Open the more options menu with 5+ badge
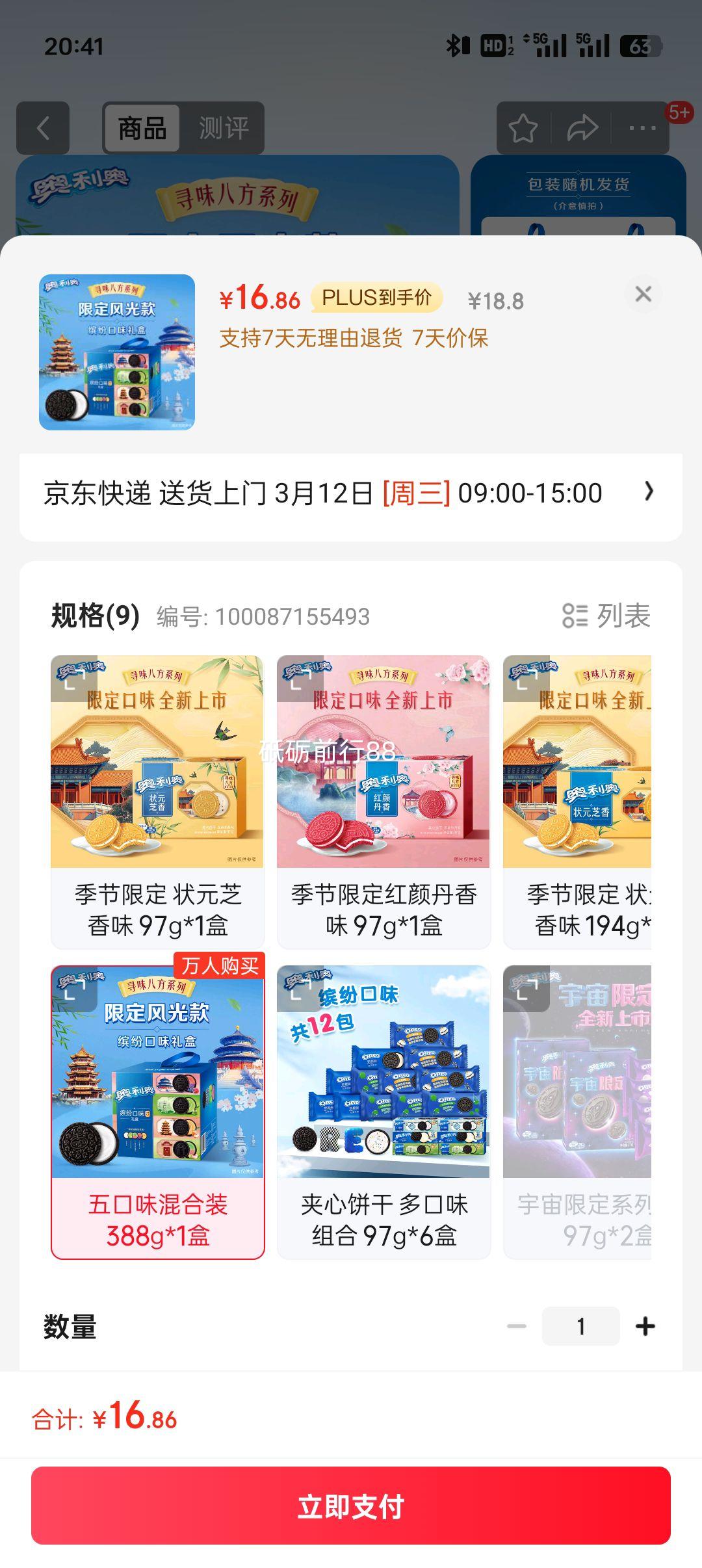702x1568 pixels. pos(640,127)
